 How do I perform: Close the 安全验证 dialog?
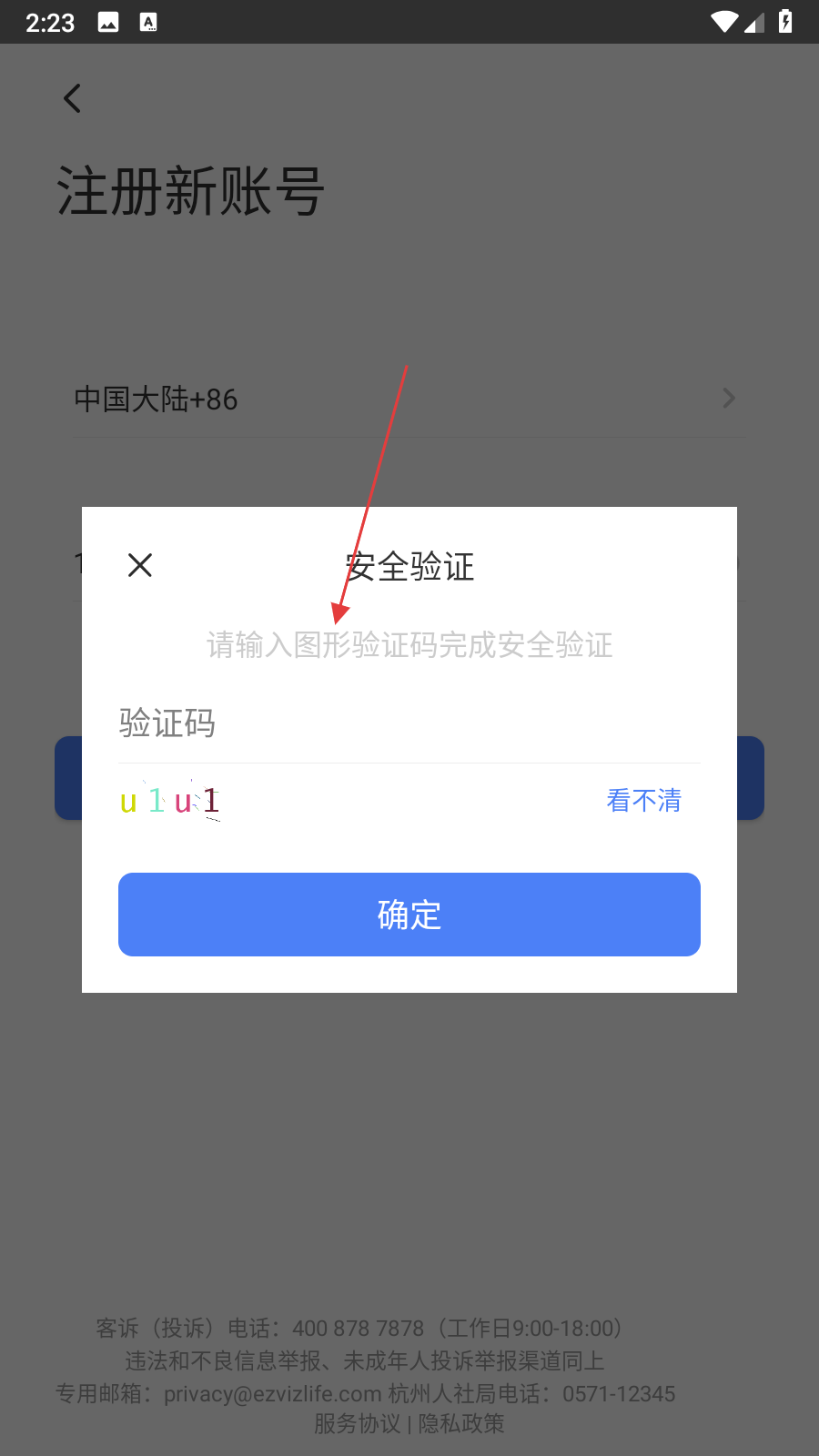(x=140, y=565)
